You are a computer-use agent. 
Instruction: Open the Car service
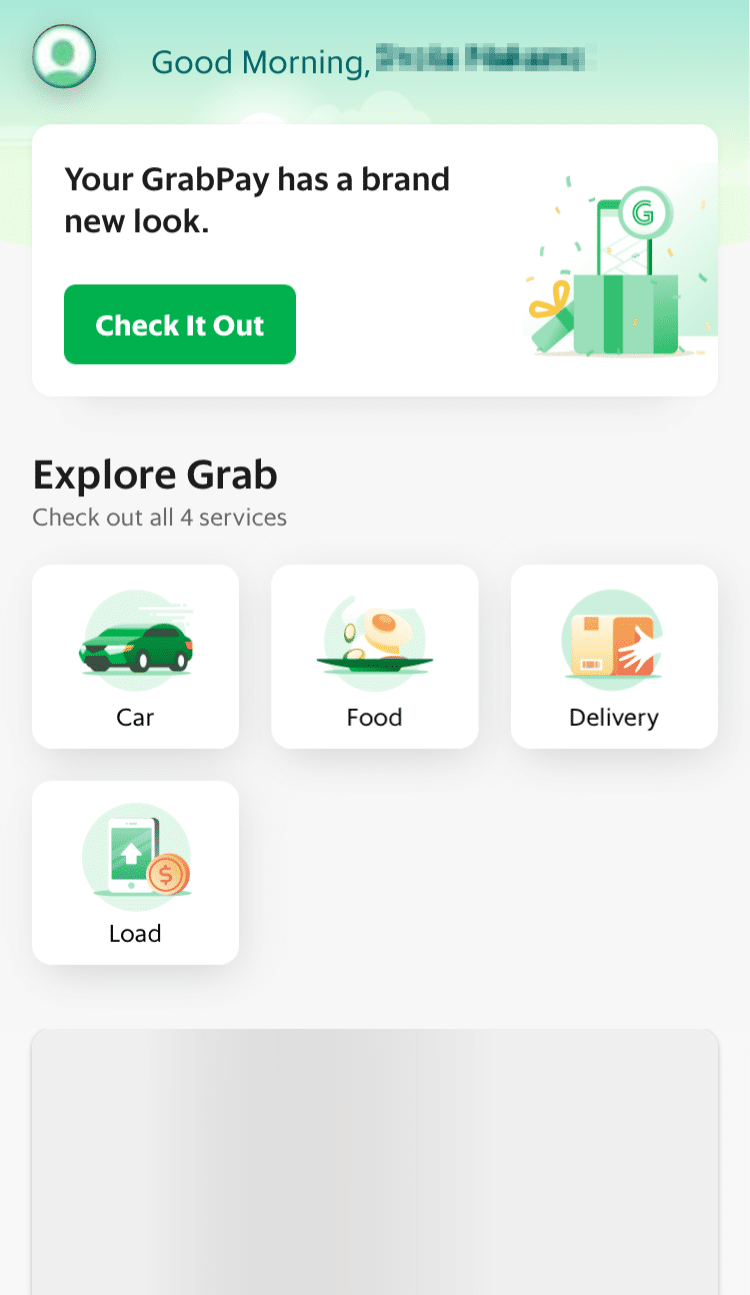pos(136,656)
